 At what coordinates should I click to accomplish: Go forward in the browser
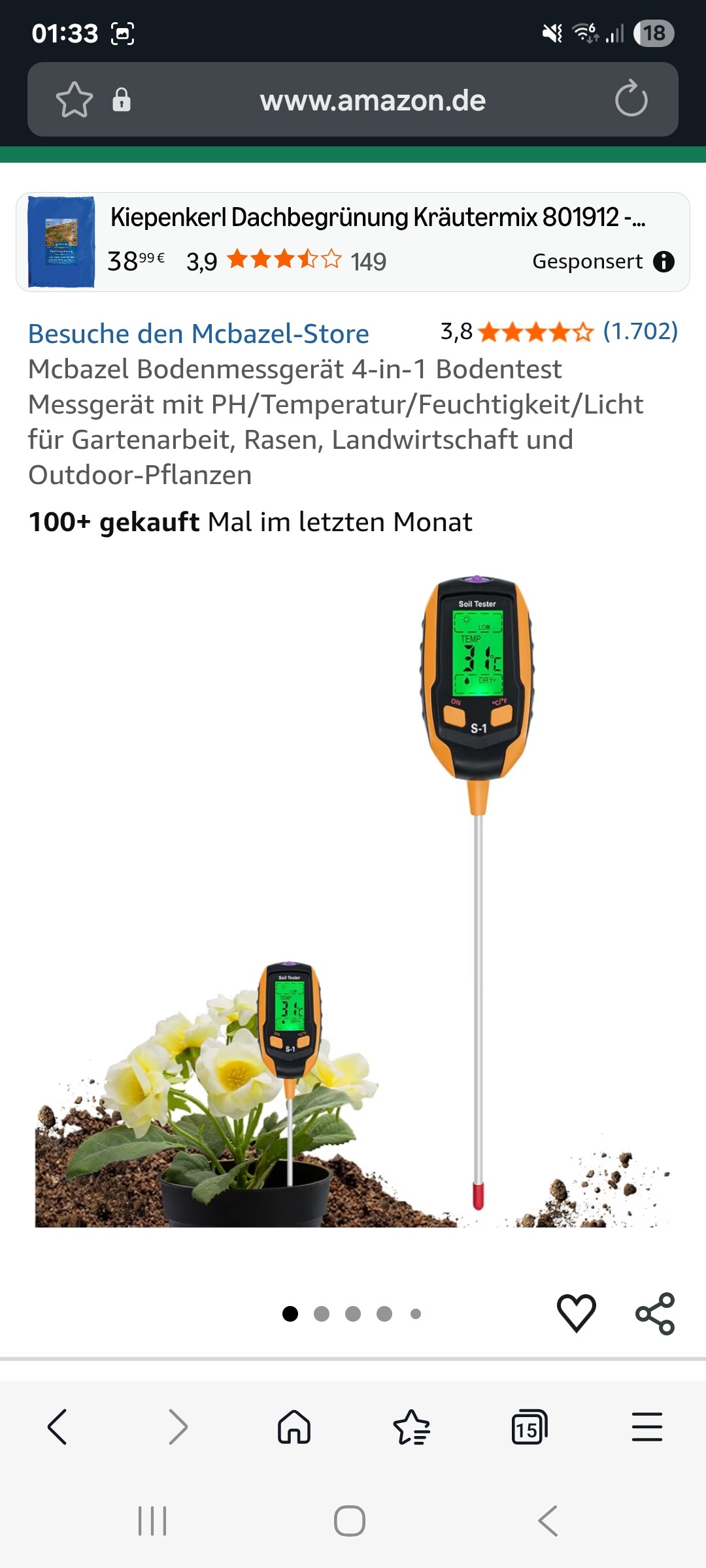pyautogui.click(x=177, y=1427)
